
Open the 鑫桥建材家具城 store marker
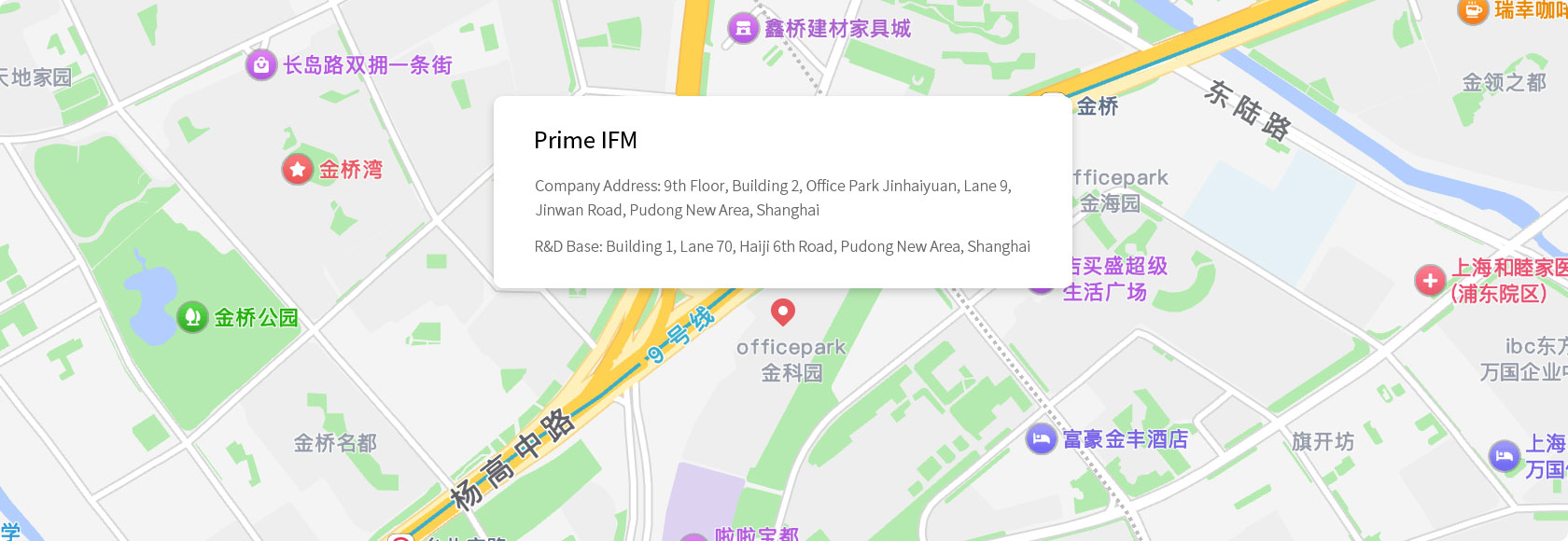[743, 29]
